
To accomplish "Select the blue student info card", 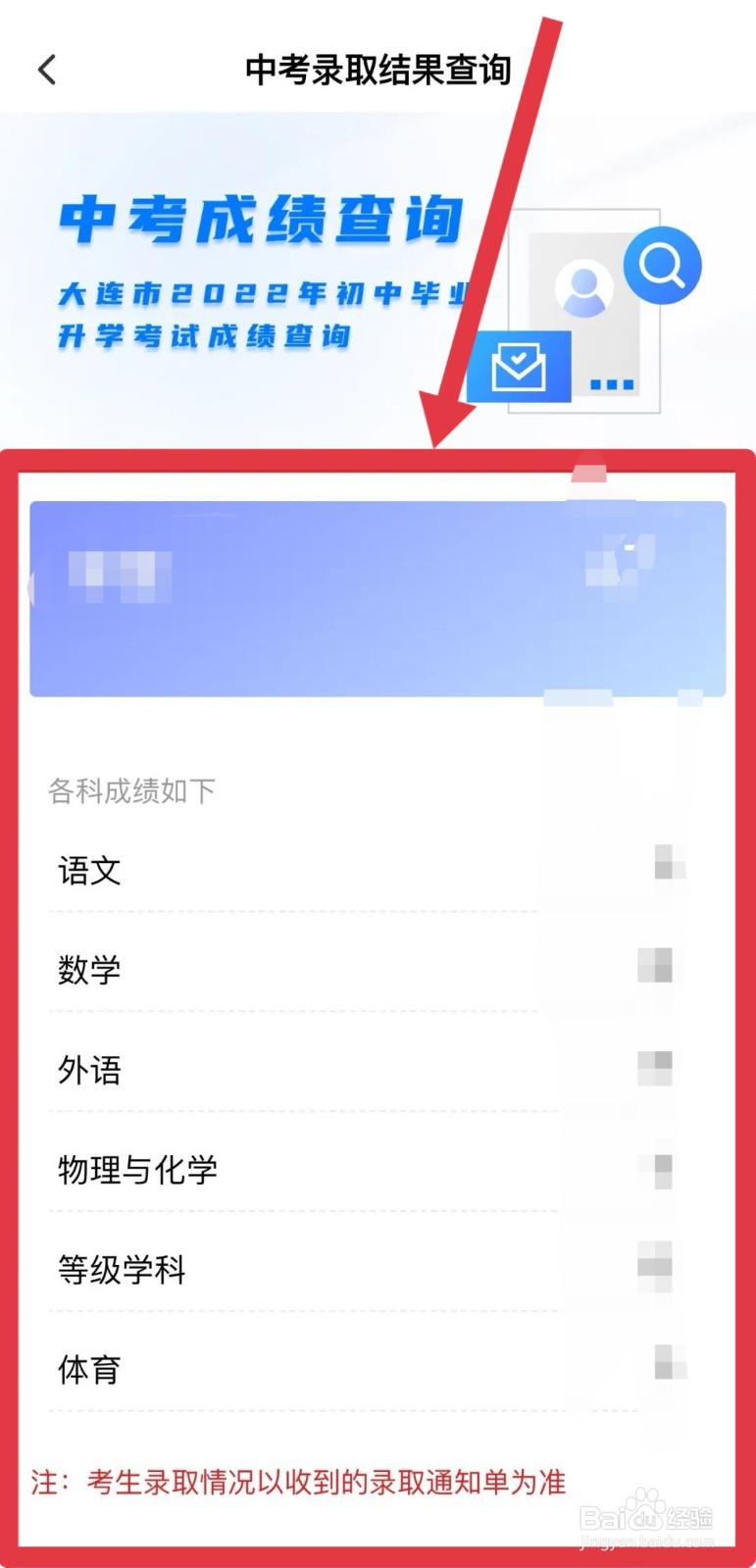I will (378, 598).
